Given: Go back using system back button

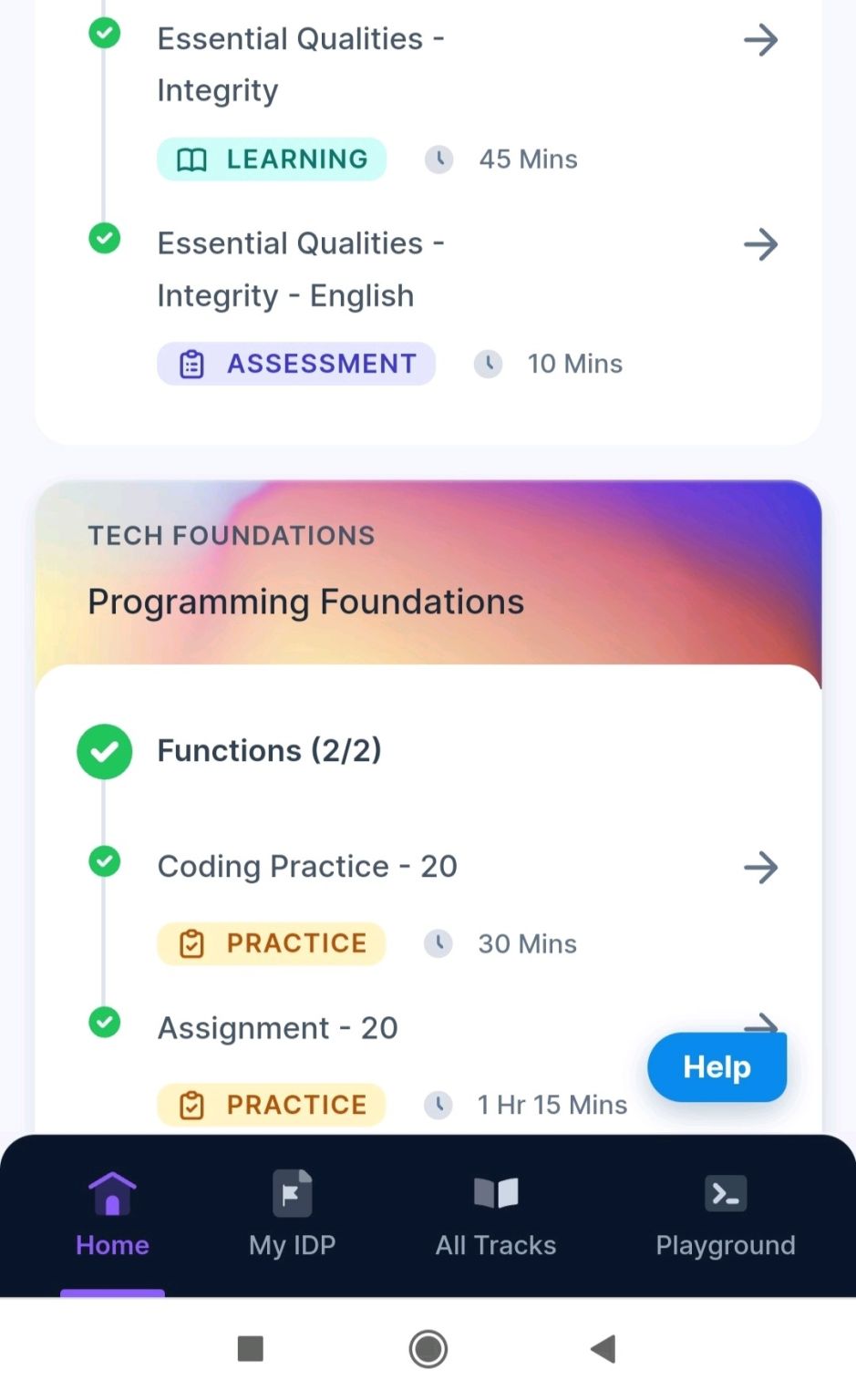Looking at the screenshot, I should (x=603, y=1349).
